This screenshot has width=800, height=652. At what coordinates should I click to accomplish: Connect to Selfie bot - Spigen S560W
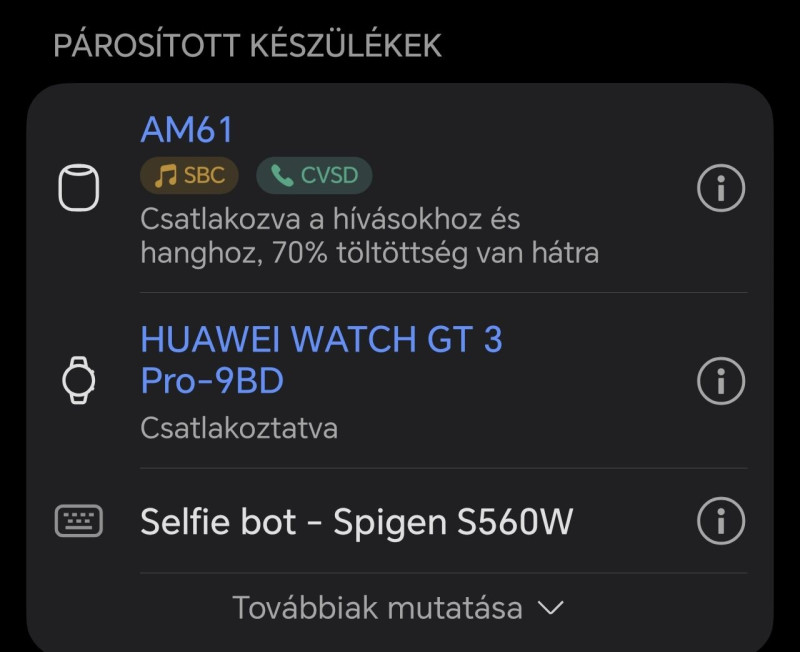[356, 521]
